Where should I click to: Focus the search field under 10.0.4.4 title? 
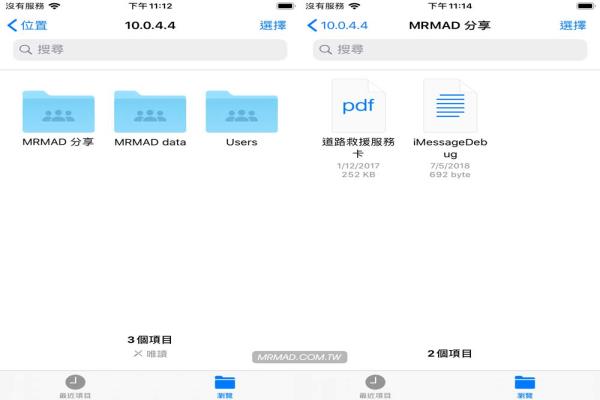point(150,49)
